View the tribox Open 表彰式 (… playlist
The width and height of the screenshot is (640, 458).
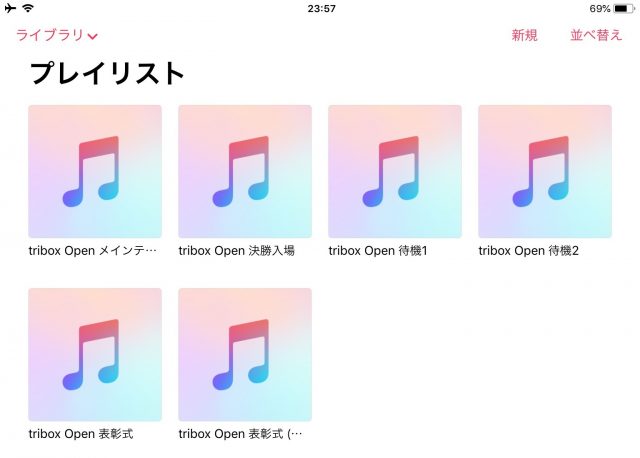coord(245,355)
